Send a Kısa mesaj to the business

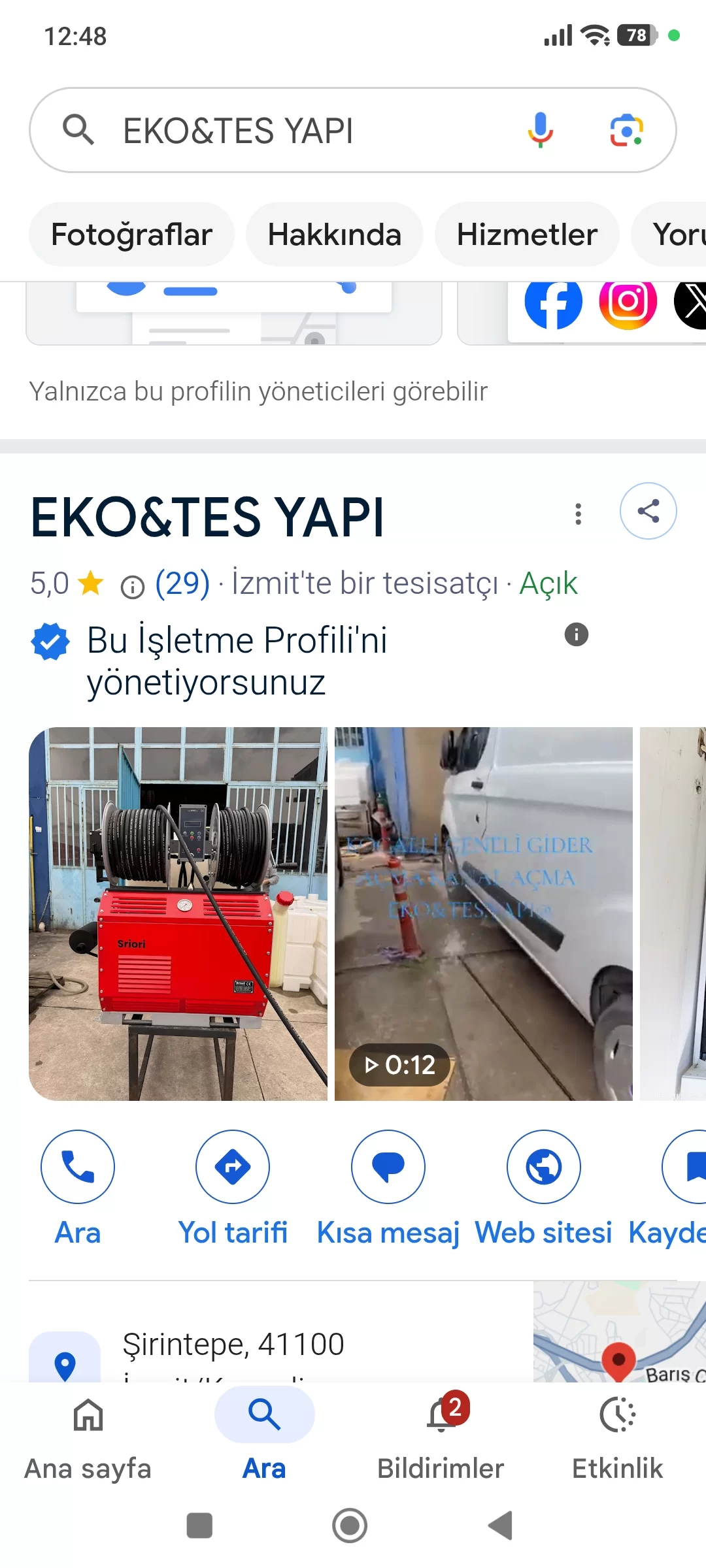pyautogui.click(x=388, y=1167)
